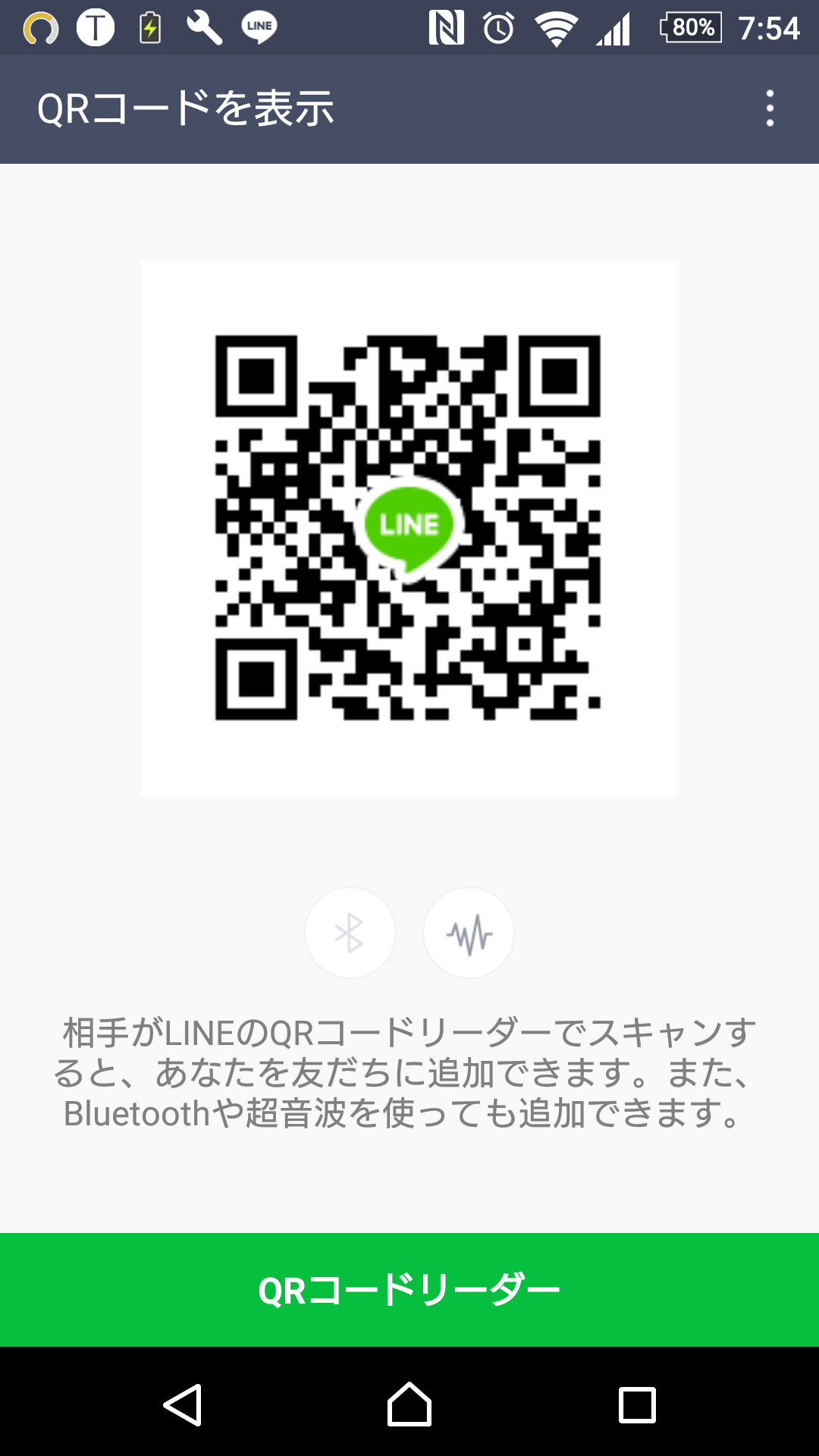
Task: Tap the Bluetooth add-friend icon
Action: click(x=350, y=933)
